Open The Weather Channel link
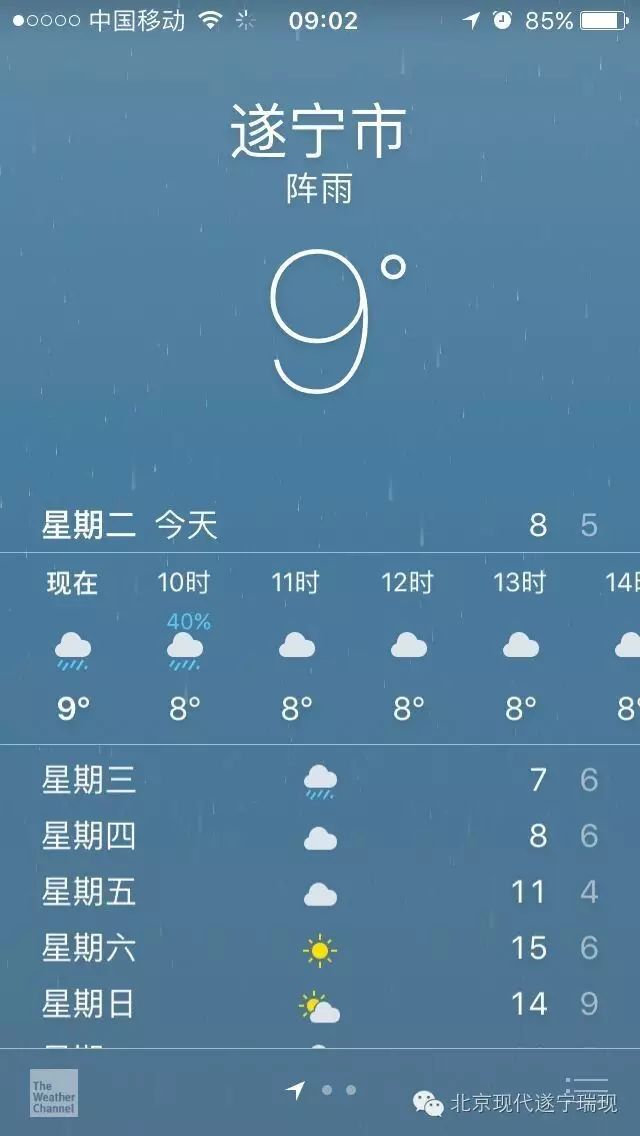The width and height of the screenshot is (640, 1136). coord(54,1092)
